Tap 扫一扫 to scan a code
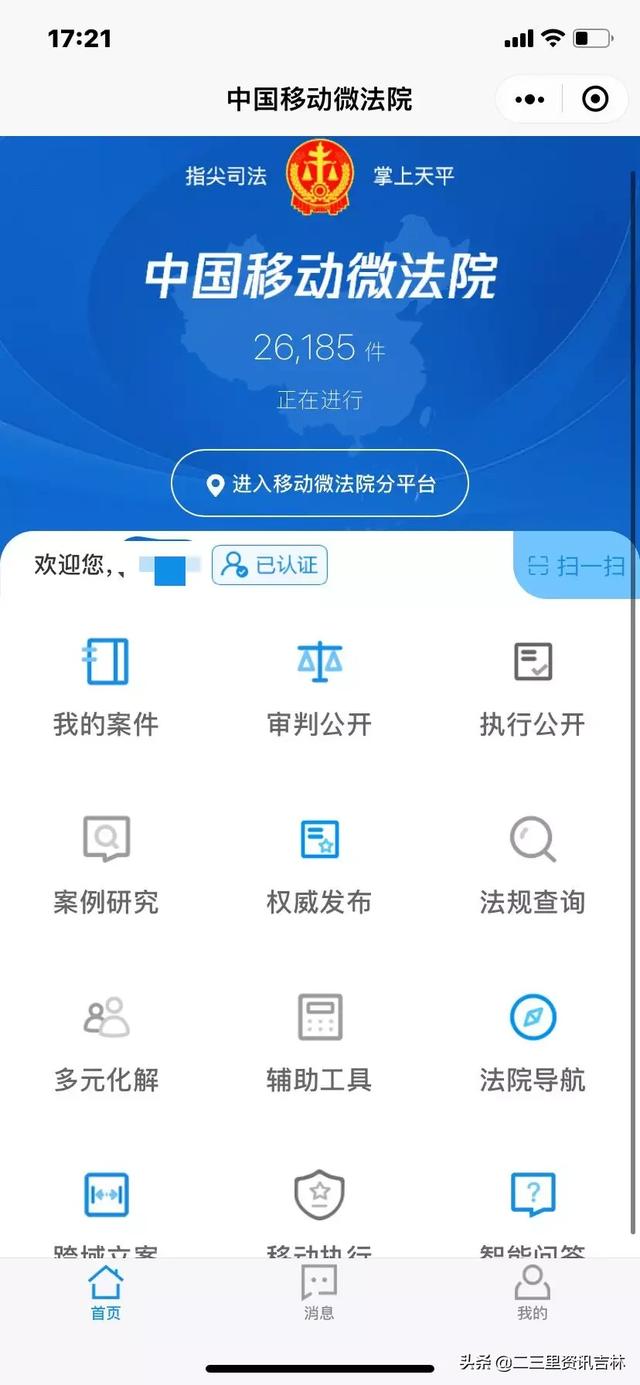 coord(576,565)
